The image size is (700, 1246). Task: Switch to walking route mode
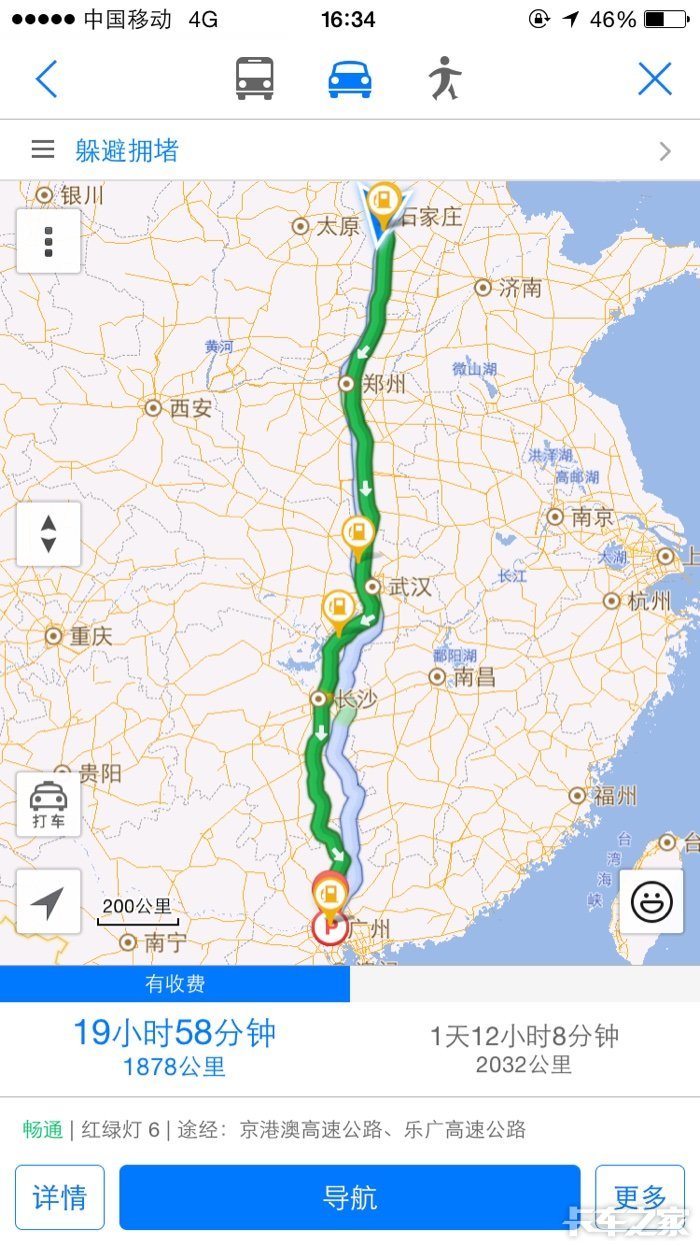coord(444,78)
